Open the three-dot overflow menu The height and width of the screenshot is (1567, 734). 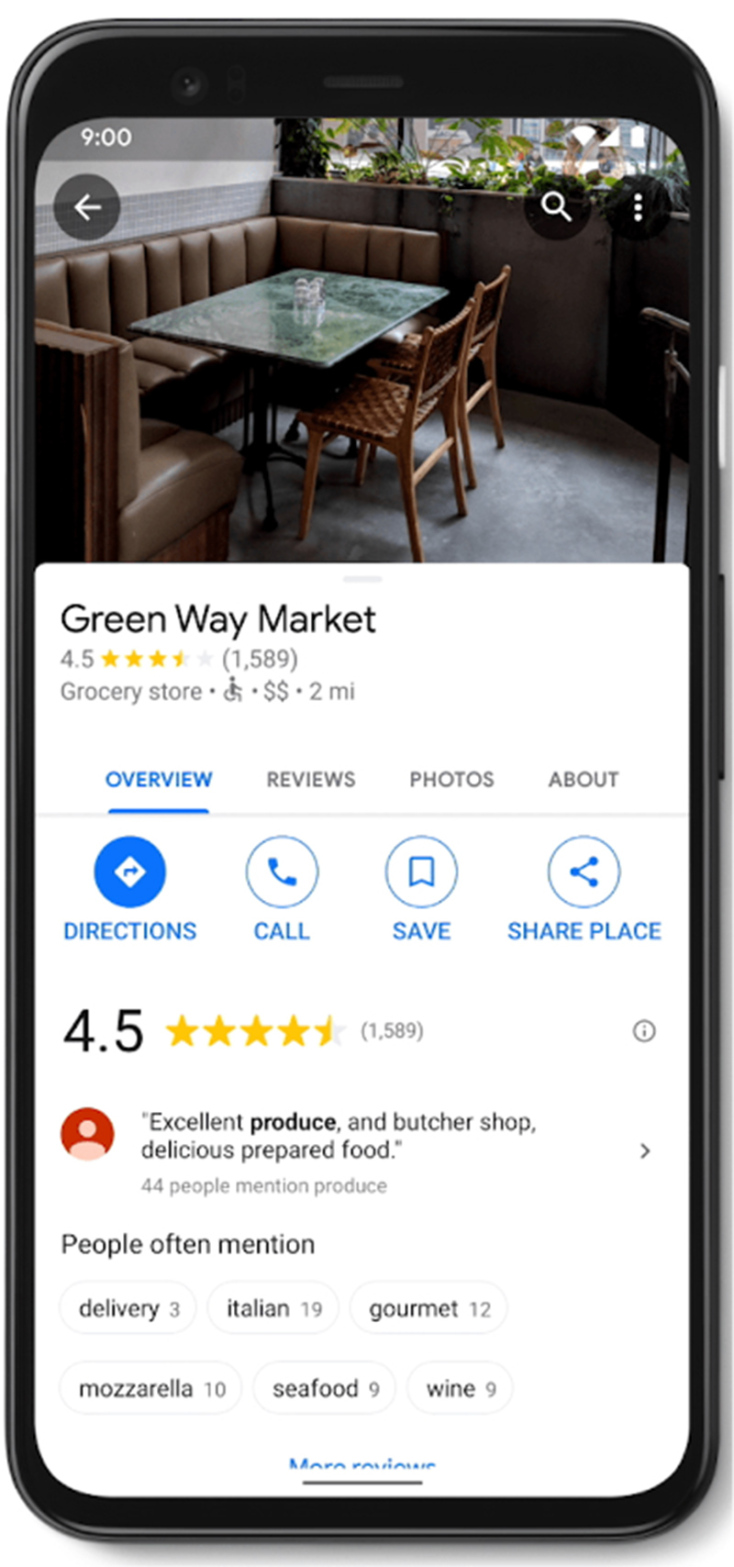(638, 207)
